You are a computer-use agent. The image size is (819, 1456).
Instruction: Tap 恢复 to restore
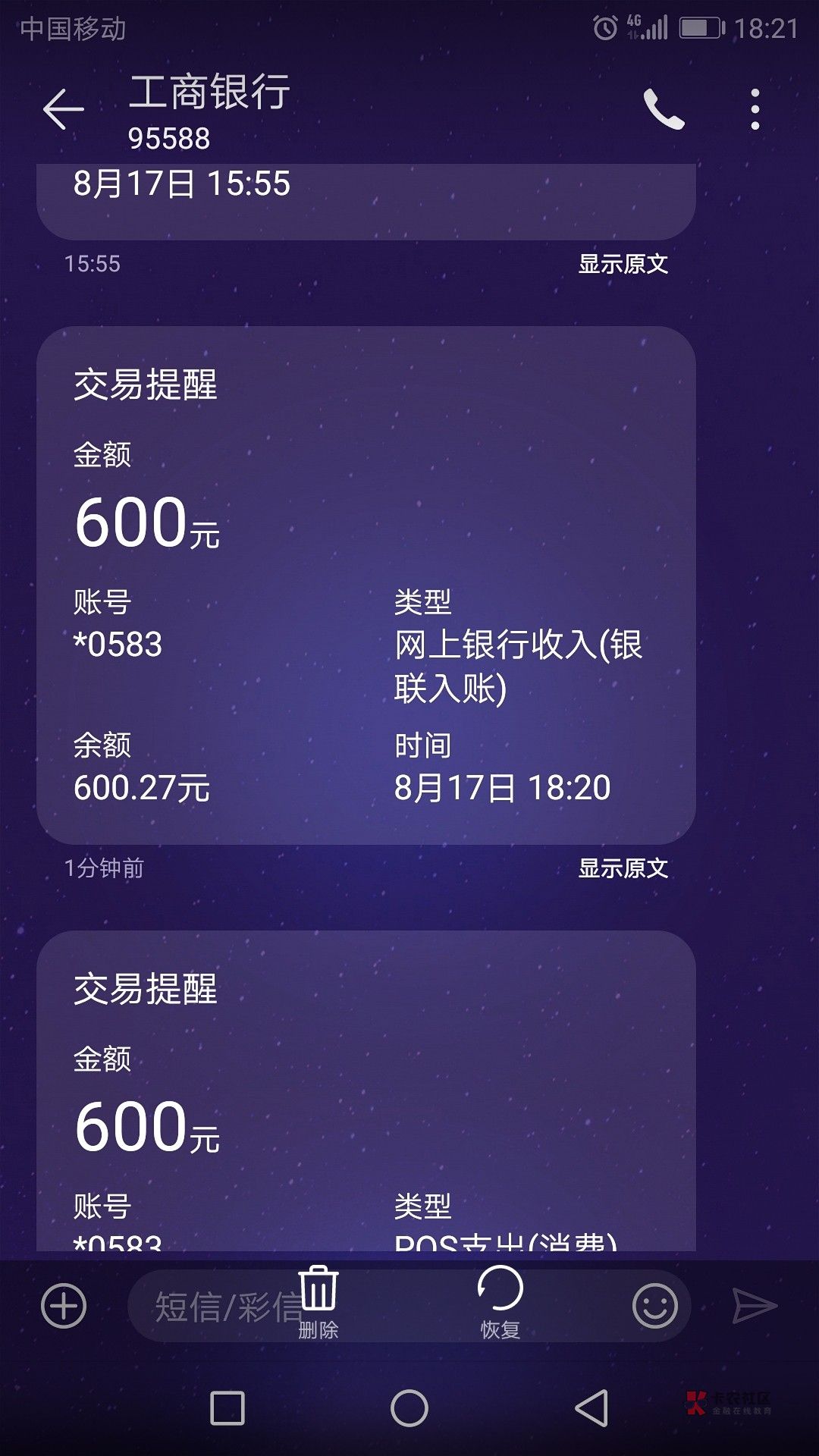[500, 1303]
